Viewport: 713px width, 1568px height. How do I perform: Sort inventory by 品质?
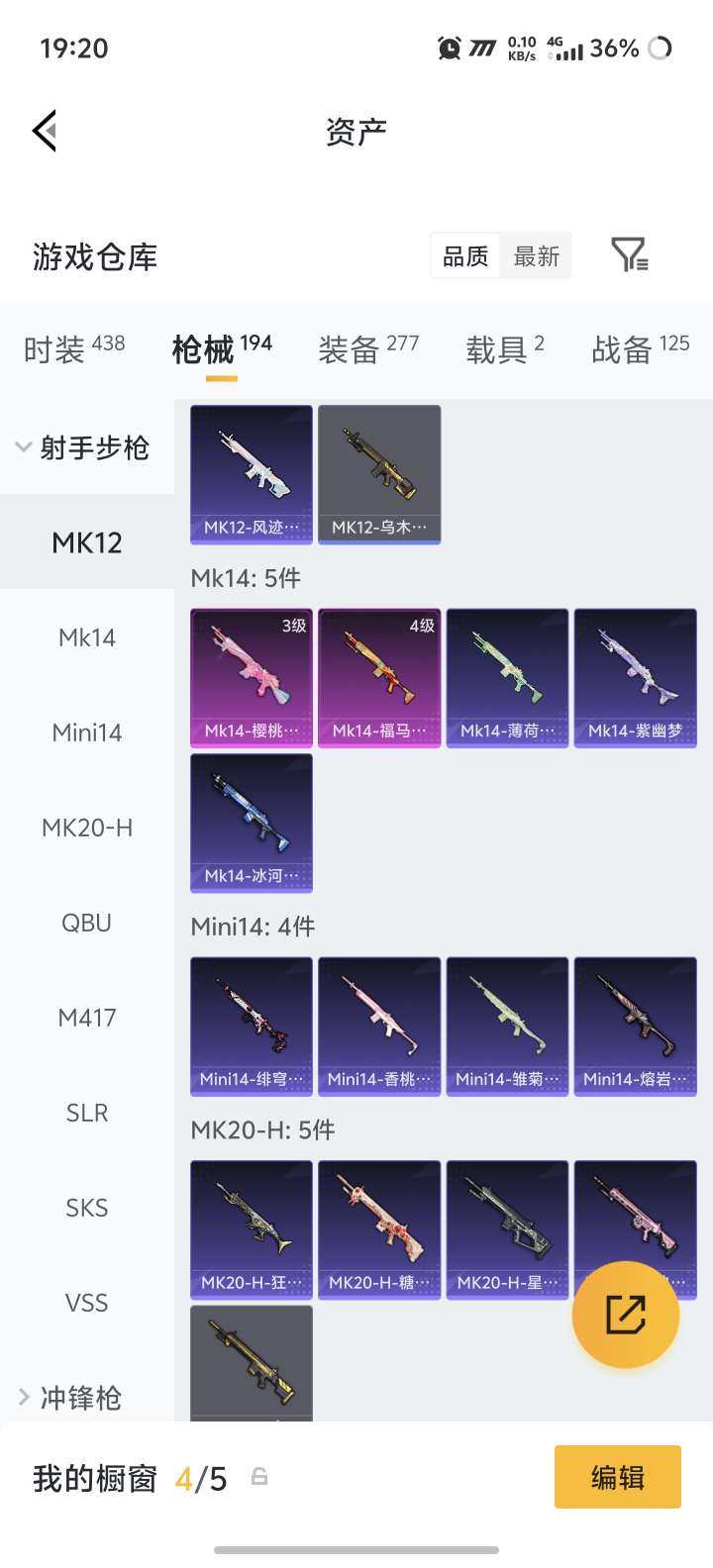(x=465, y=256)
